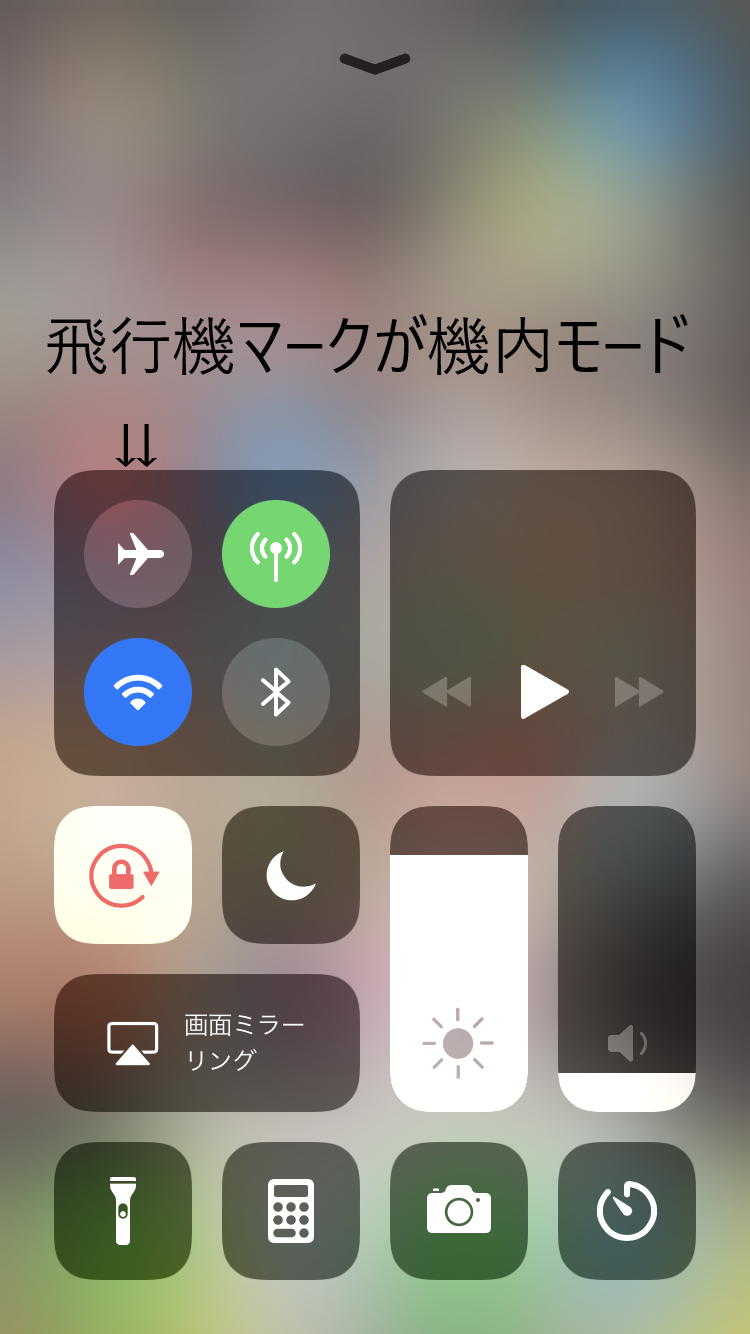Turn on the flashlight
This screenshot has height=1334, width=750.
(123, 1211)
